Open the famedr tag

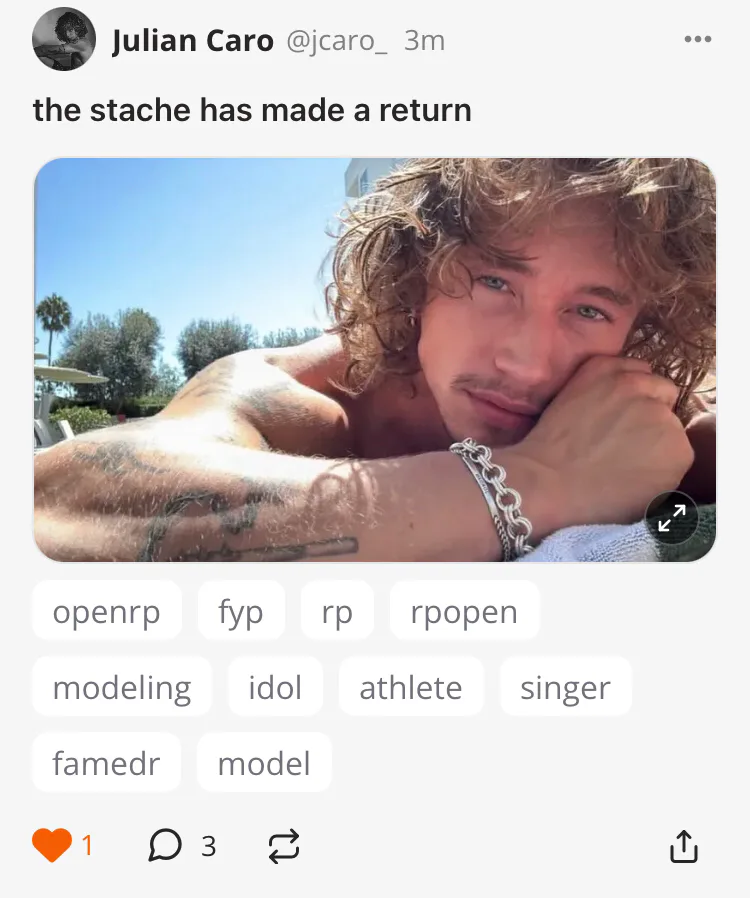click(x=106, y=763)
